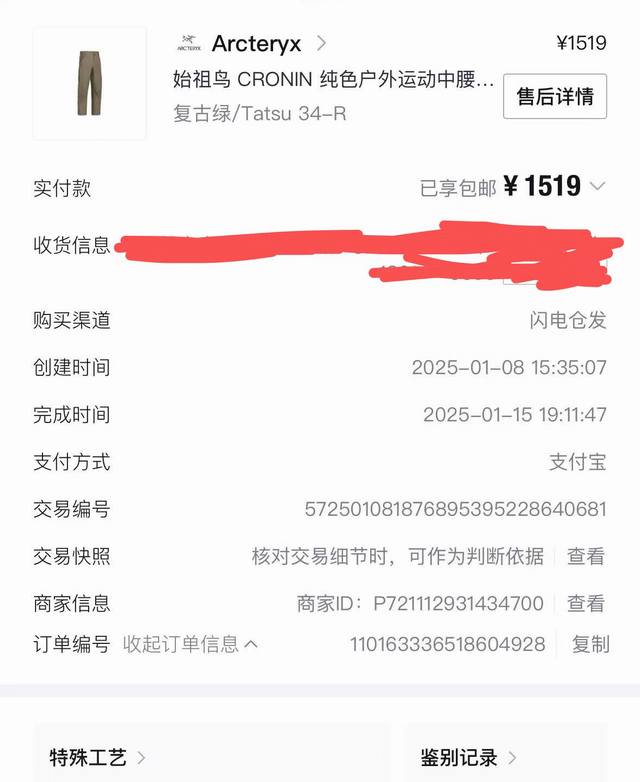Image resolution: width=640 pixels, height=782 pixels.
Task: Open the 鉴别记录 authentication records
Action: pos(469,757)
